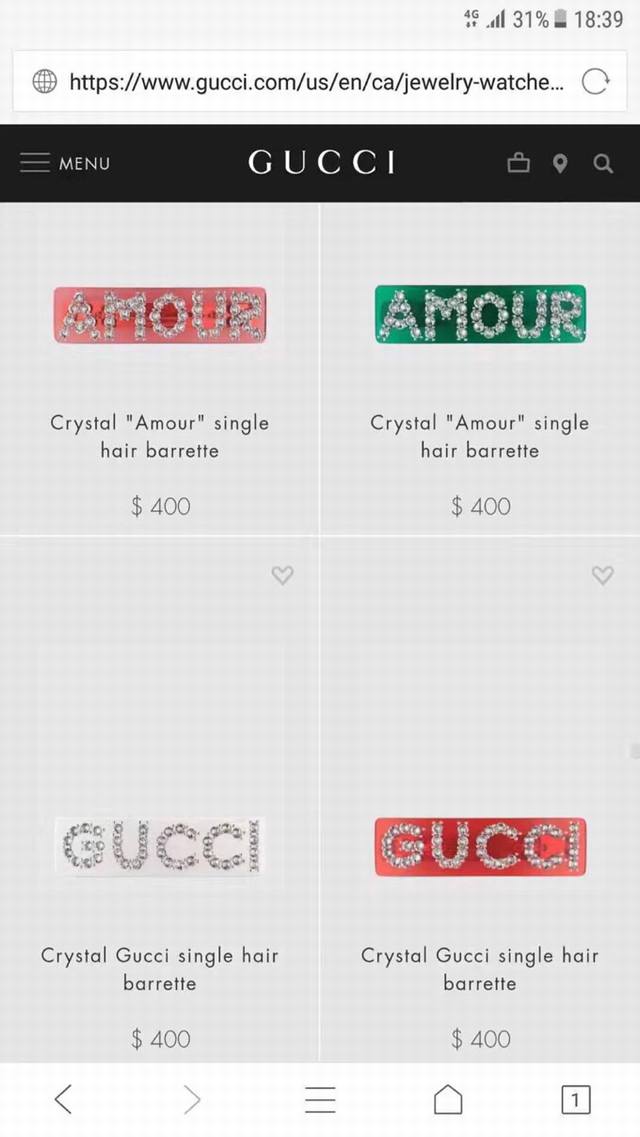Open the browser options menu
The image size is (640, 1137).
click(x=320, y=1100)
